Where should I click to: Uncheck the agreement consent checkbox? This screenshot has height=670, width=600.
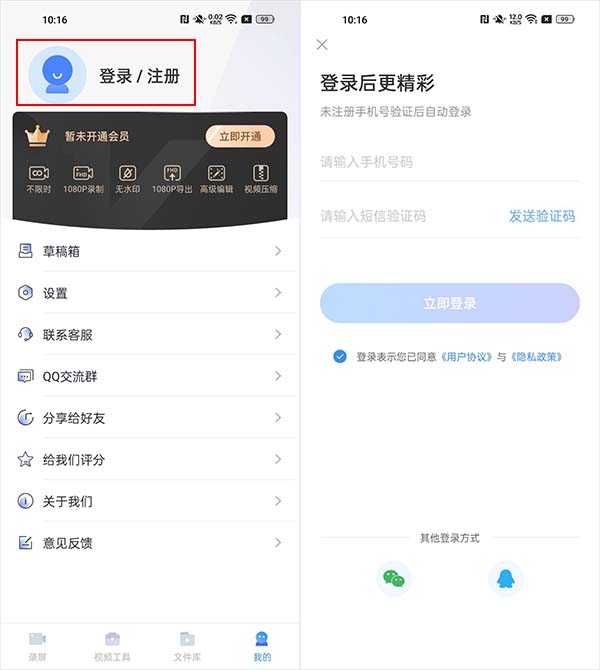[x=340, y=356]
